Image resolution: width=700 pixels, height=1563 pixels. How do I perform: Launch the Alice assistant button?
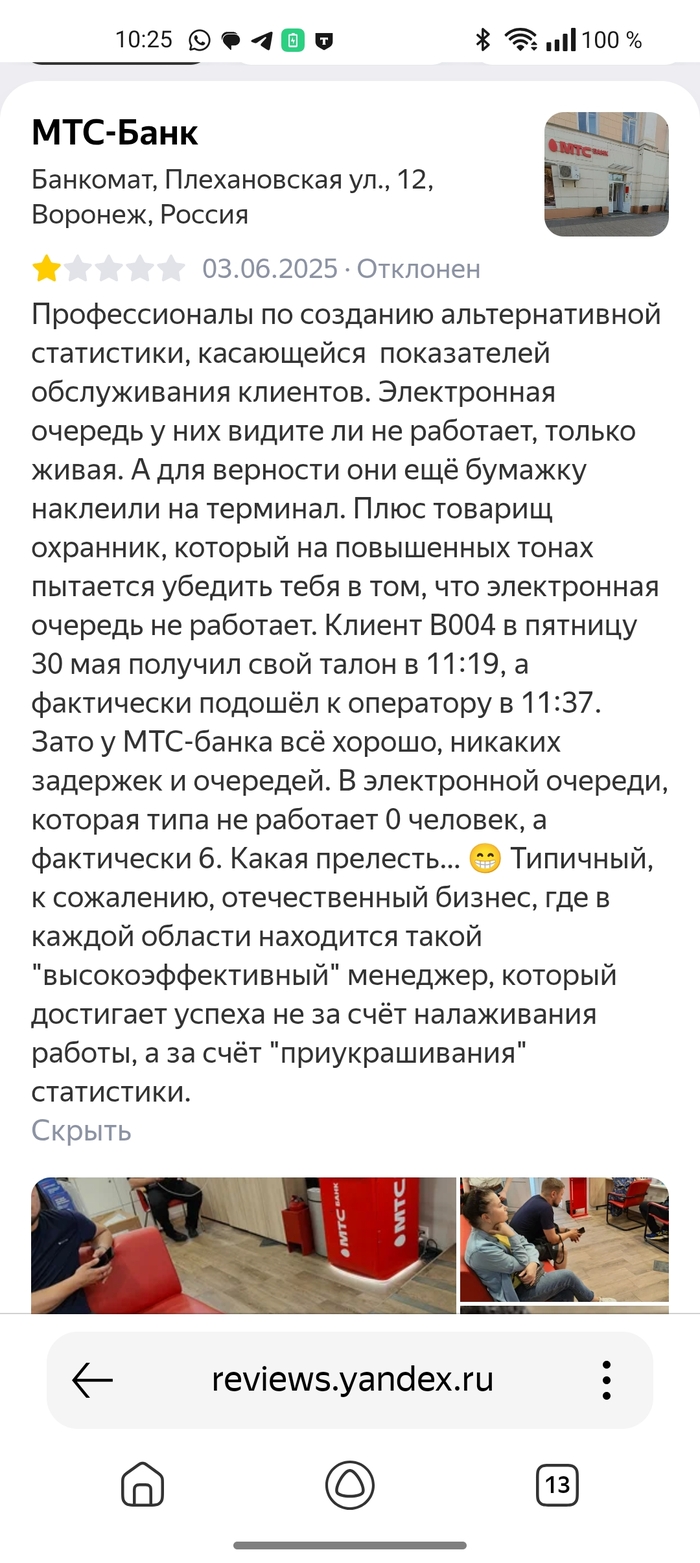350,1485
